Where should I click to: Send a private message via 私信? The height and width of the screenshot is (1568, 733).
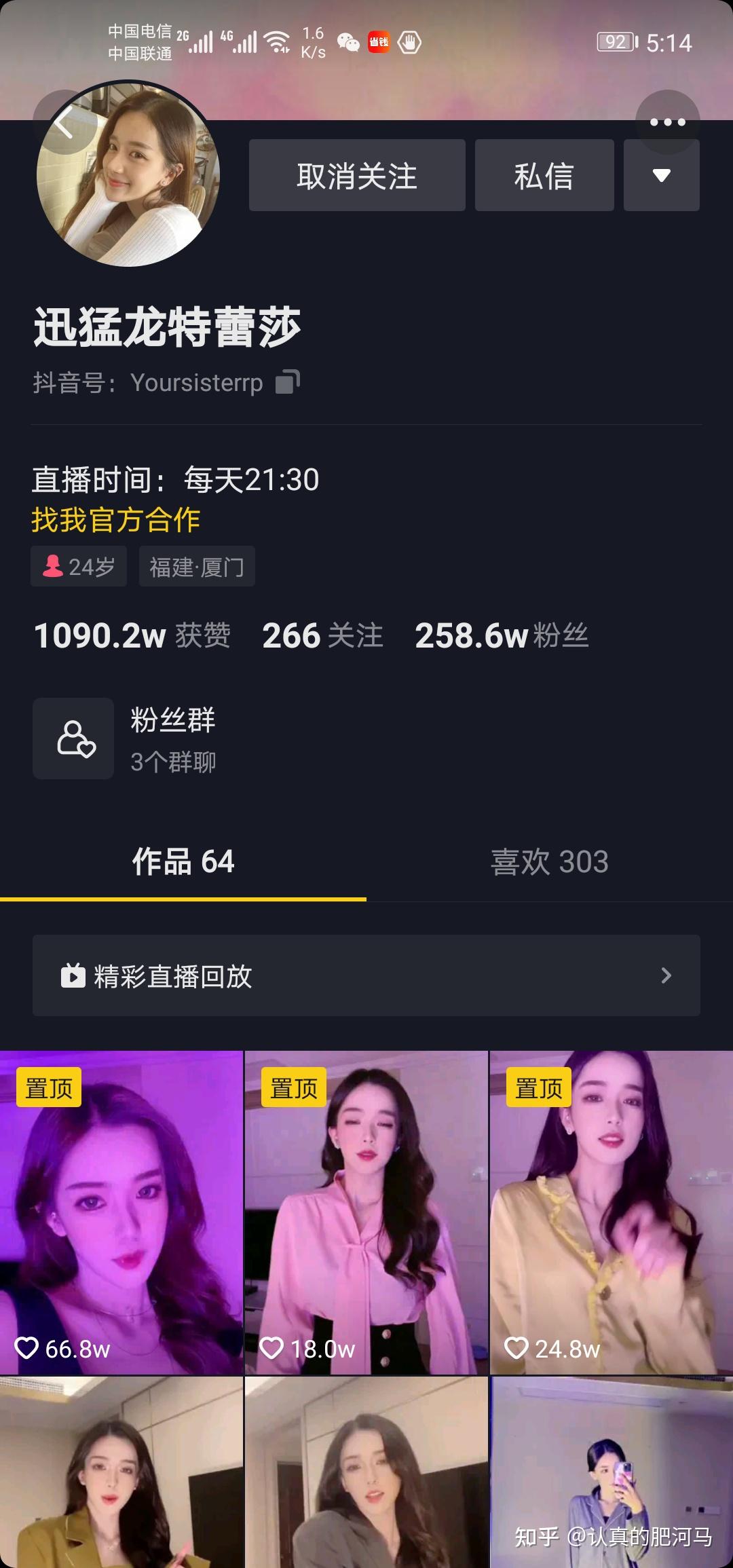click(x=544, y=176)
